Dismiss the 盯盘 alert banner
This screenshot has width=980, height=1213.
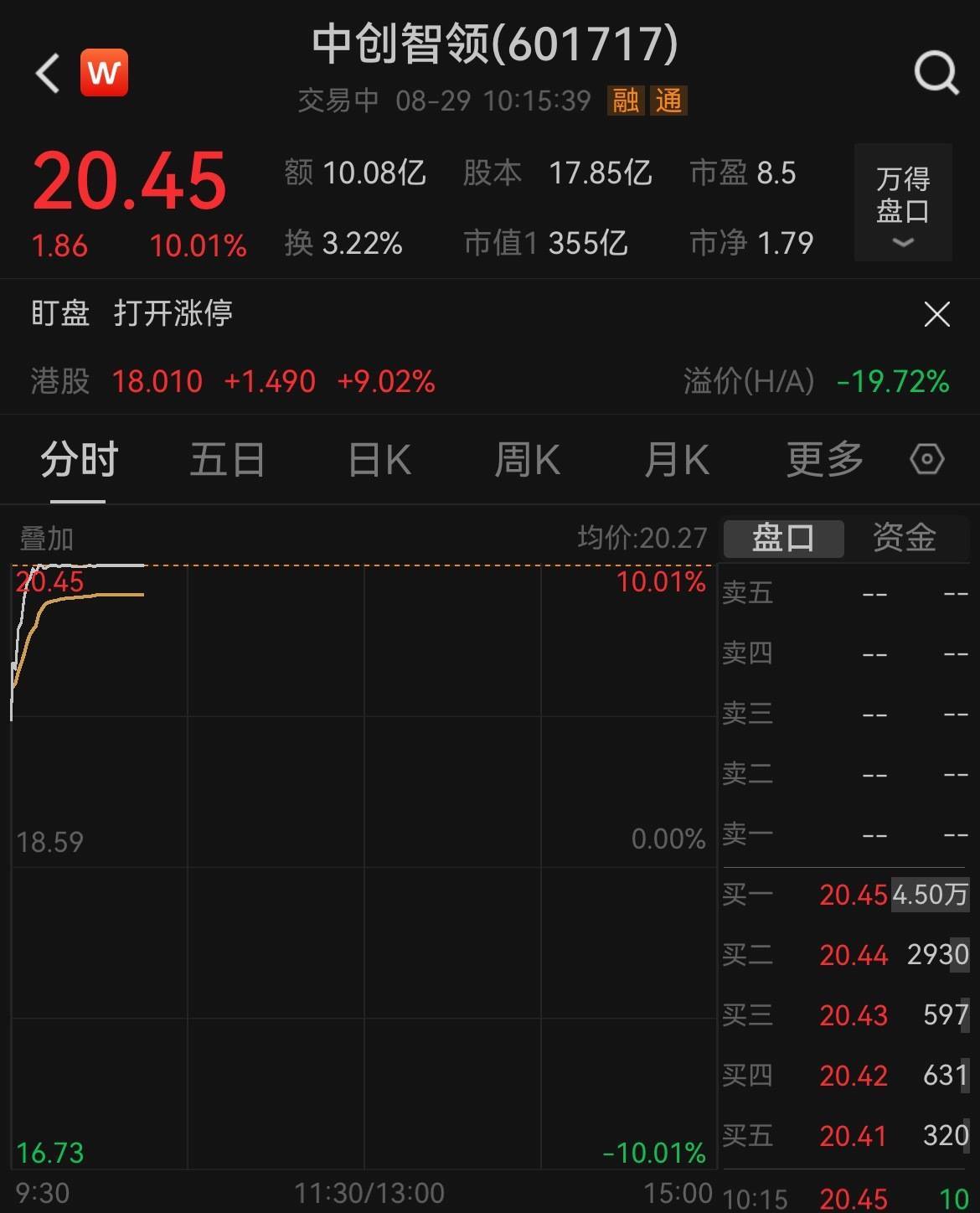(936, 314)
